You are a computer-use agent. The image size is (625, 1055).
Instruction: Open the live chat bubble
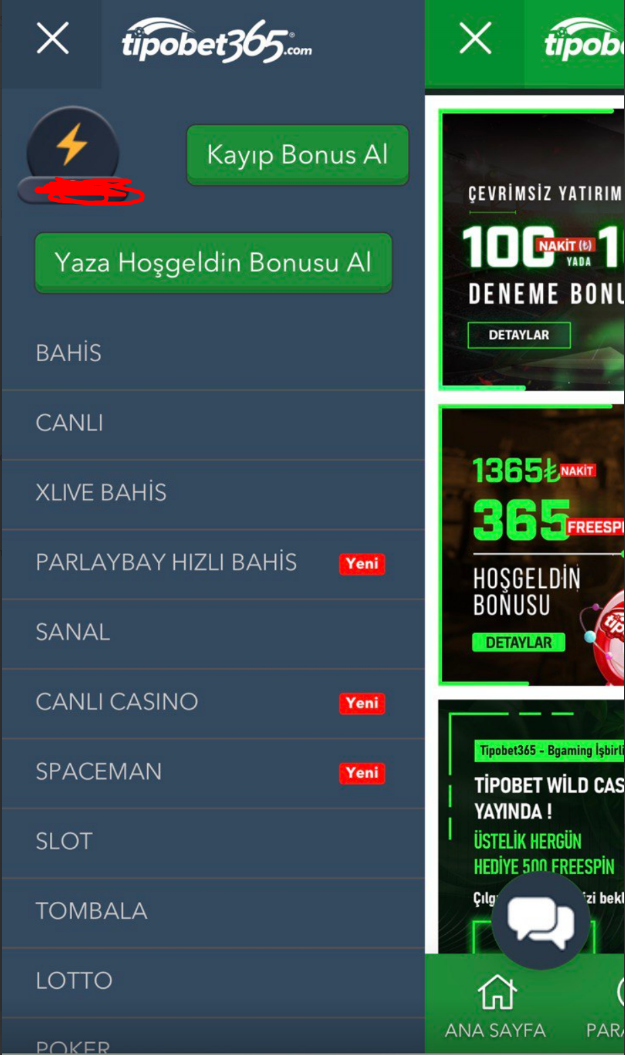tap(540, 920)
